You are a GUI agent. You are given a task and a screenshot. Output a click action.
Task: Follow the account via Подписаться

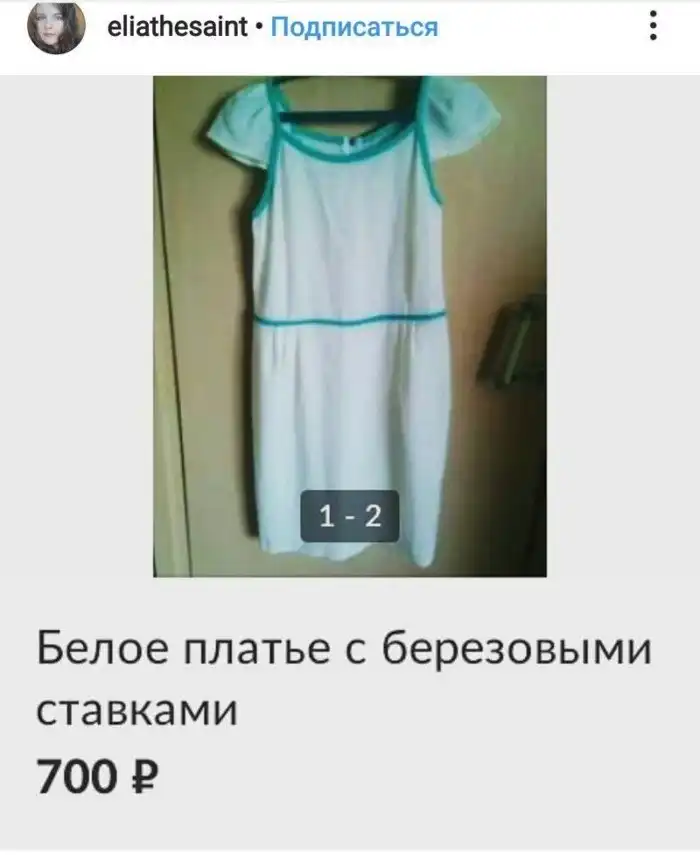pyautogui.click(x=354, y=27)
